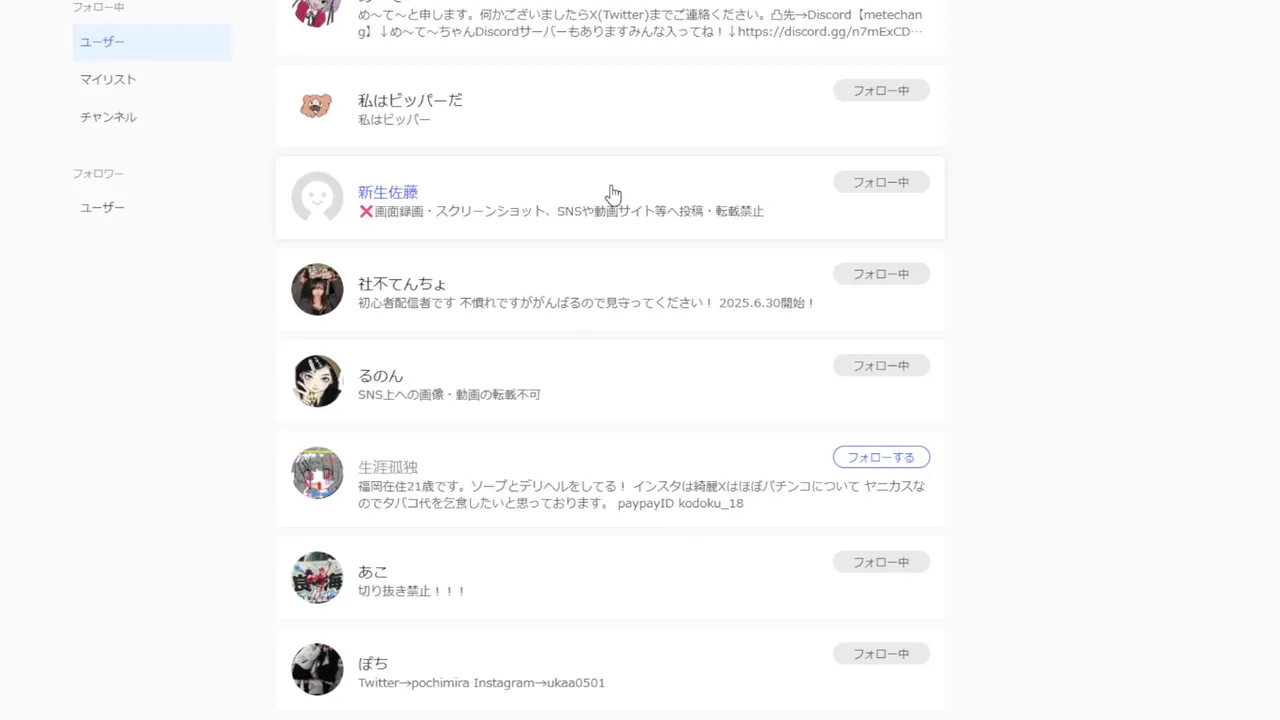Screen dimensions: 1280x720
Task: Visit the 生涯孤独 user page
Action: pos(388,467)
